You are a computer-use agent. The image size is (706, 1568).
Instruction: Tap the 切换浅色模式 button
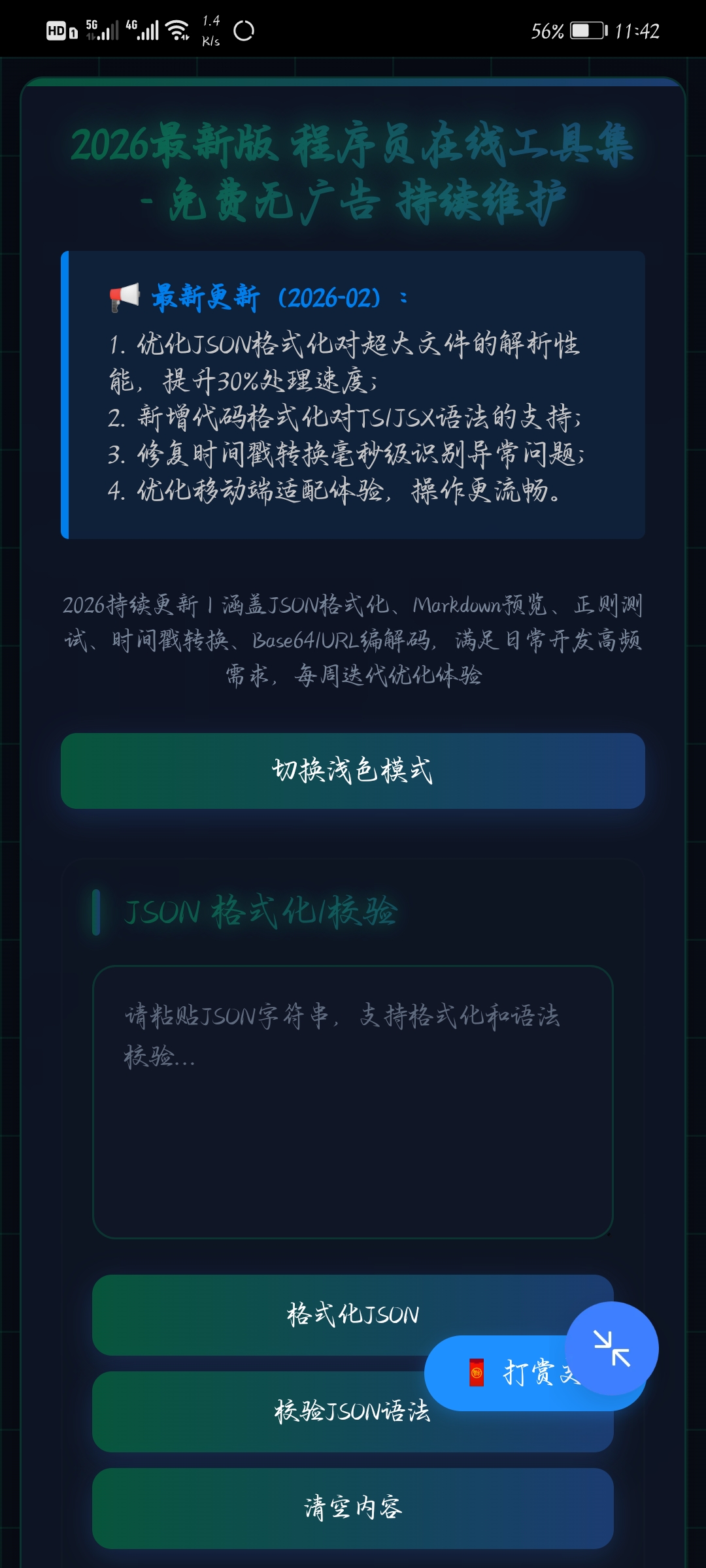coord(353,771)
